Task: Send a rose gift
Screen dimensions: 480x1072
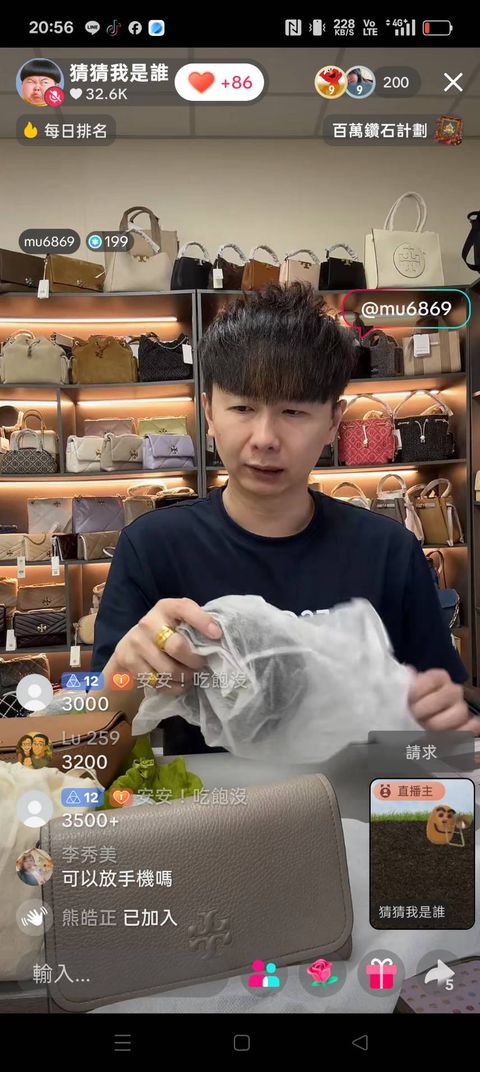Action: (322, 974)
